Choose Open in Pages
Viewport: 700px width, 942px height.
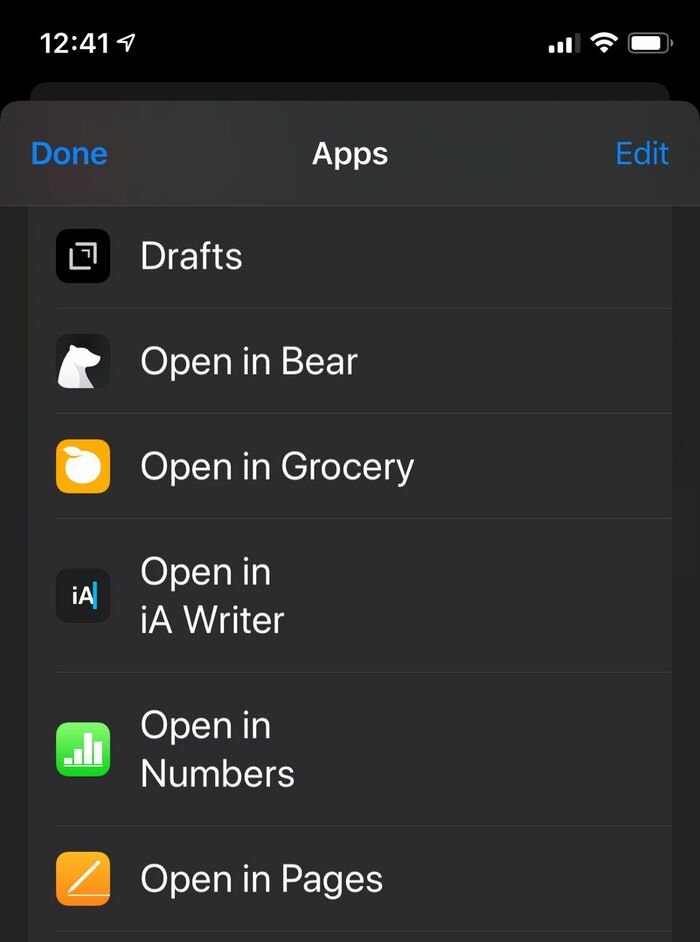tap(350, 879)
